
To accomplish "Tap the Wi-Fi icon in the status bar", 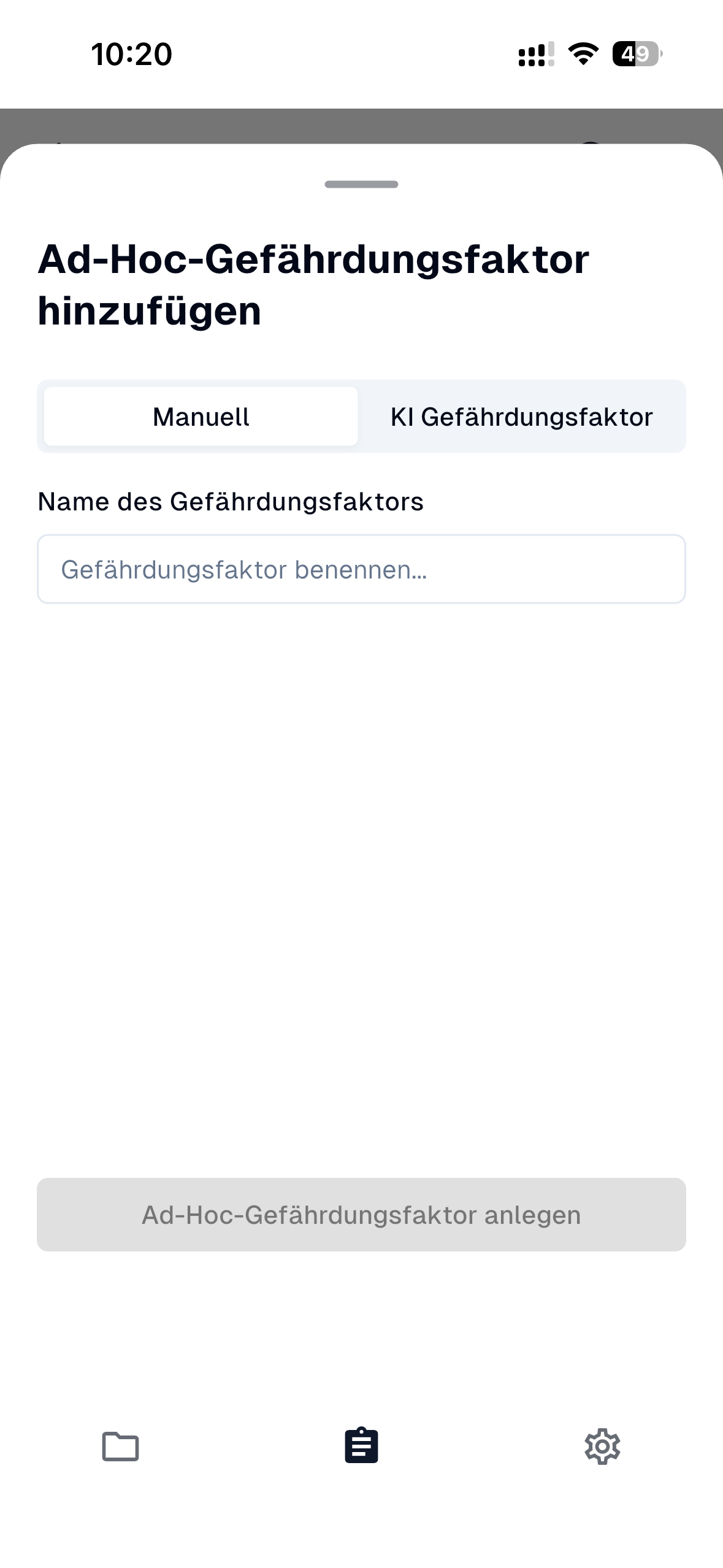I will tap(581, 55).
